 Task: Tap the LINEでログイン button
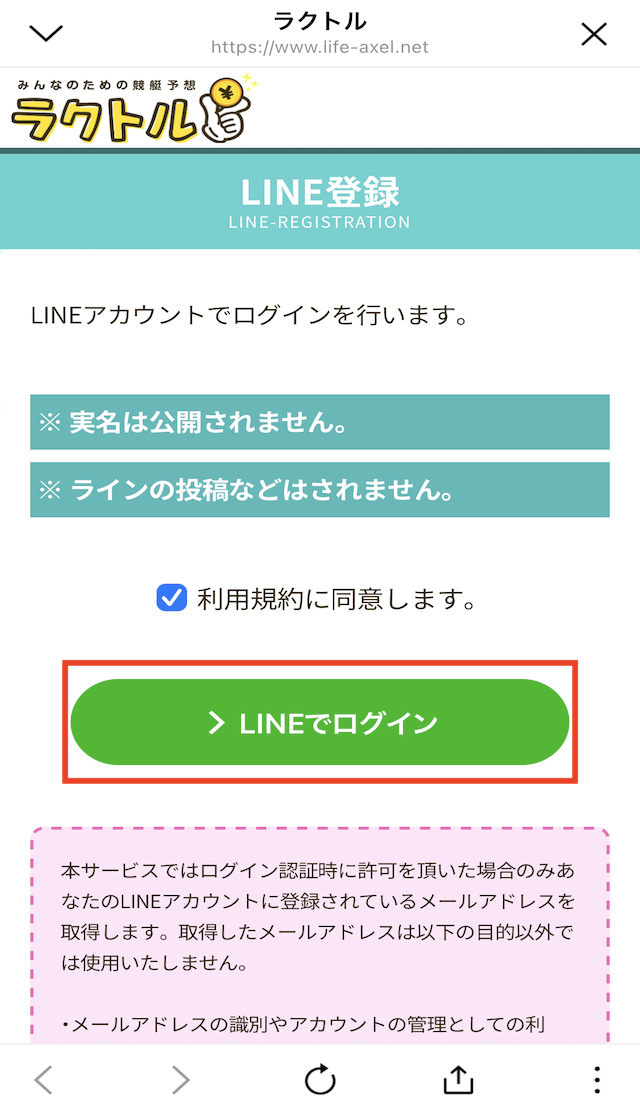320,722
